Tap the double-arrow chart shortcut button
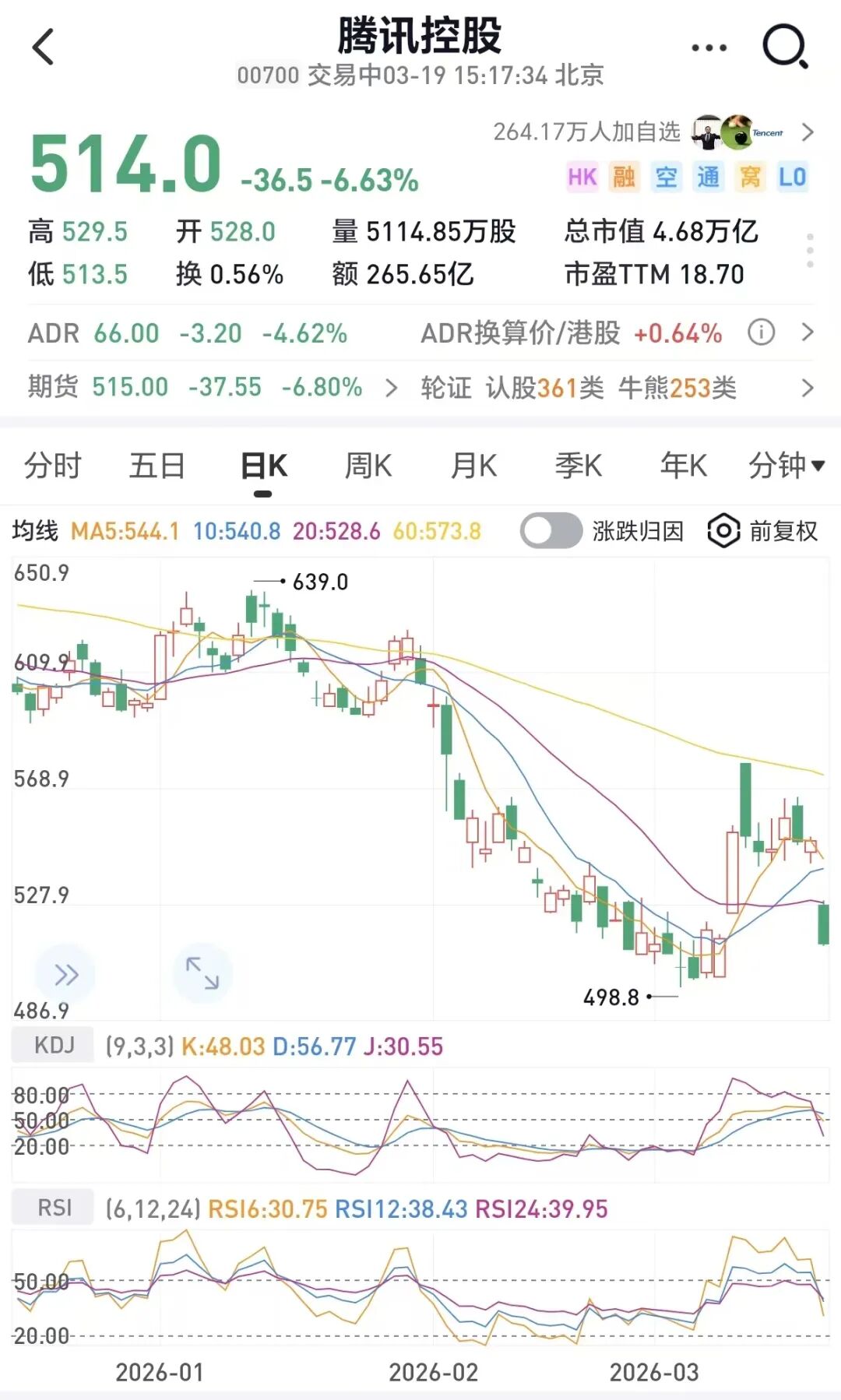Image resolution: width=841 pixels, height=1400 pixels. (65, 974)
